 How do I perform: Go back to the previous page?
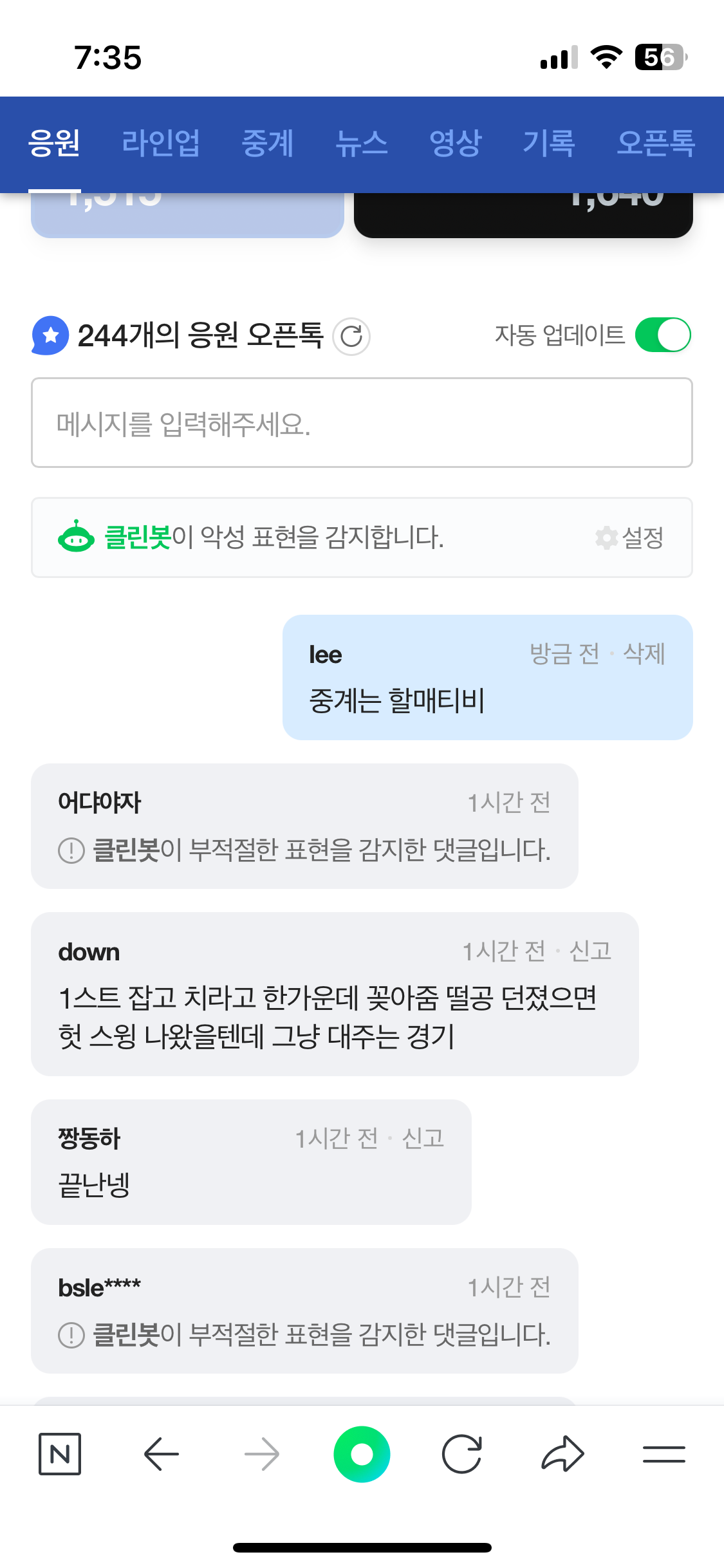click(x=161, y=1454)
